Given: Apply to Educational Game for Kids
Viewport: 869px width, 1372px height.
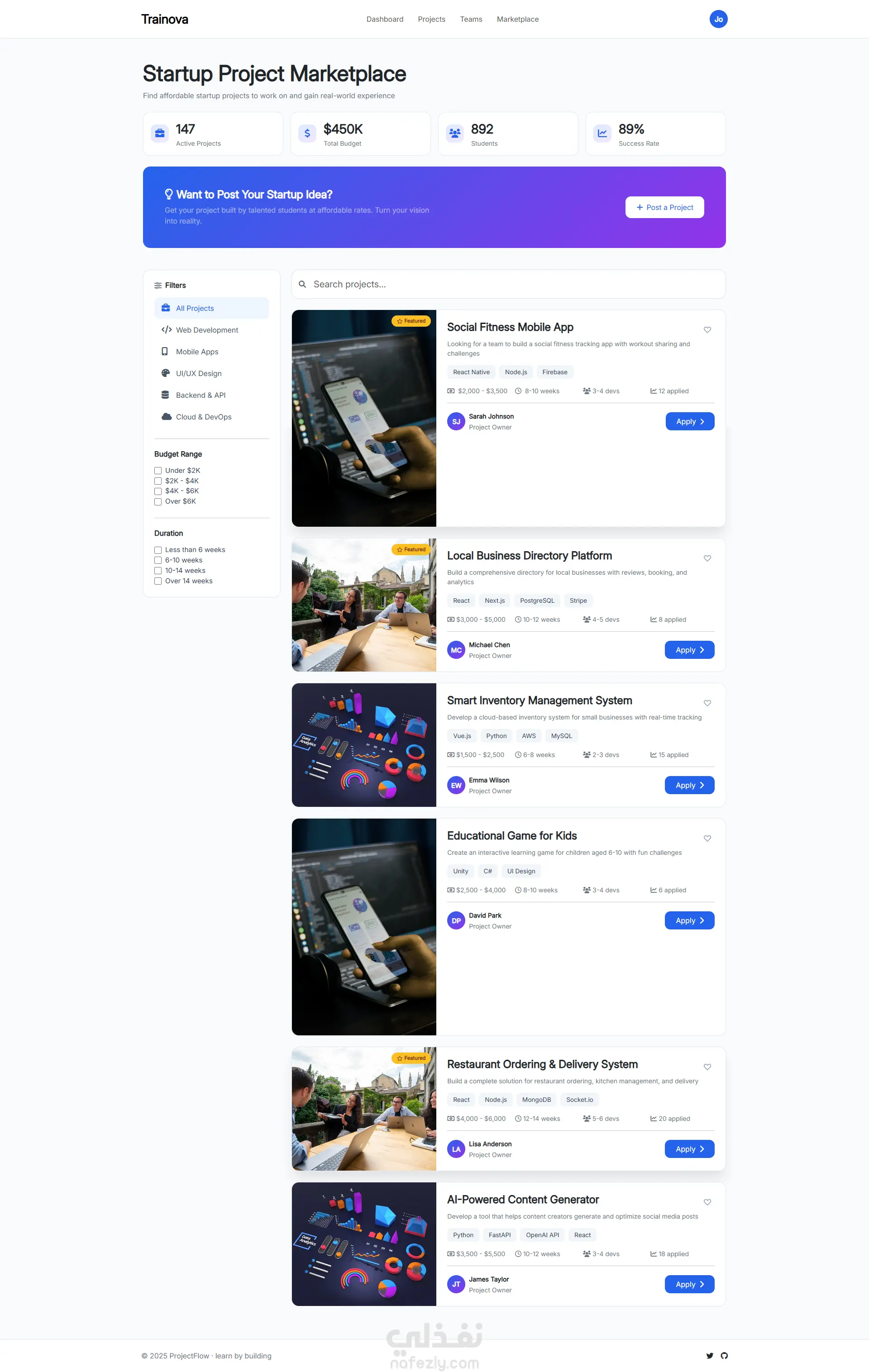Looking at the screenshot, I should [x=689, y=921].
